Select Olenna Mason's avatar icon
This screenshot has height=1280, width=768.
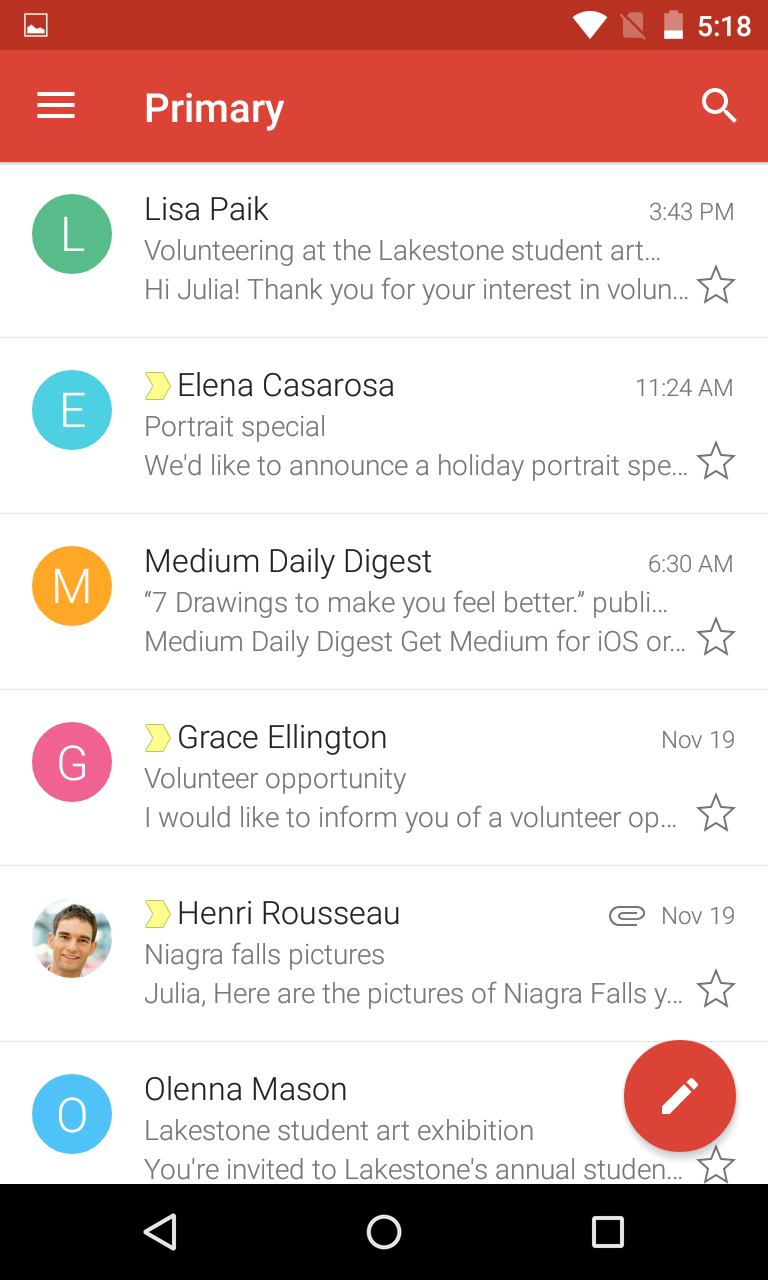(72, 1113)
